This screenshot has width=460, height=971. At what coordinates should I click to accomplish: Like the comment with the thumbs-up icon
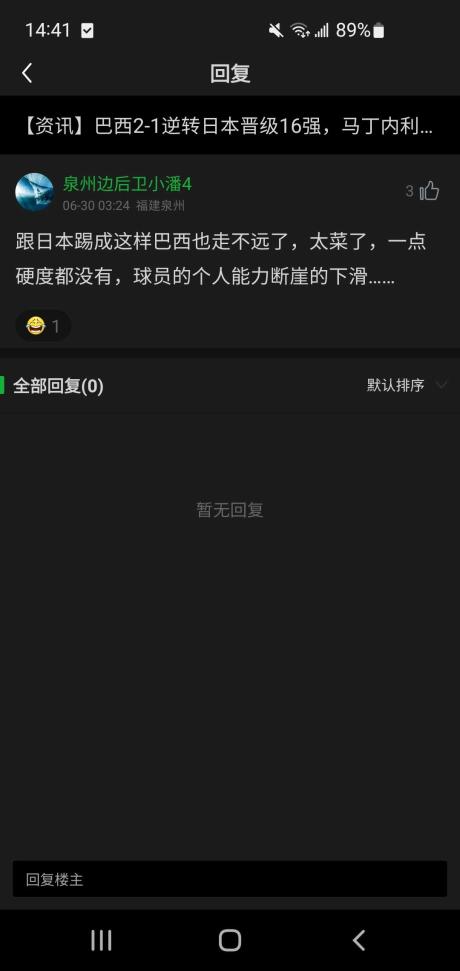tap(429, 191)
